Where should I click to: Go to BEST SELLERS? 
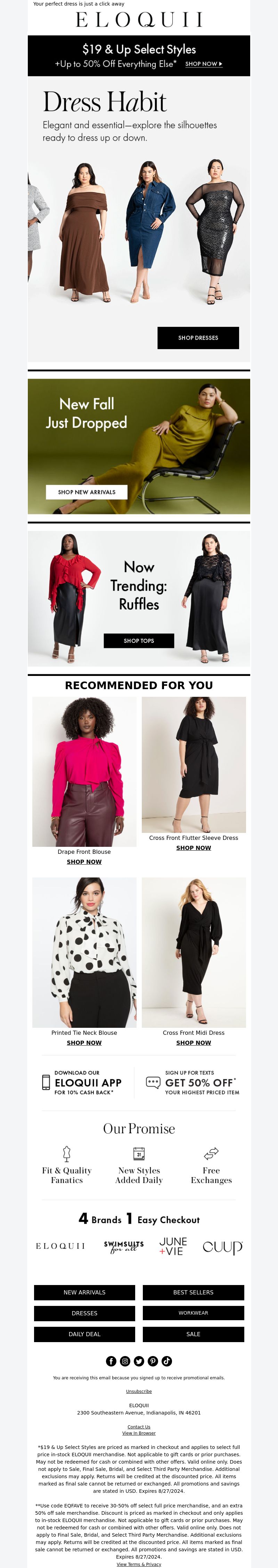[194, 1292]
